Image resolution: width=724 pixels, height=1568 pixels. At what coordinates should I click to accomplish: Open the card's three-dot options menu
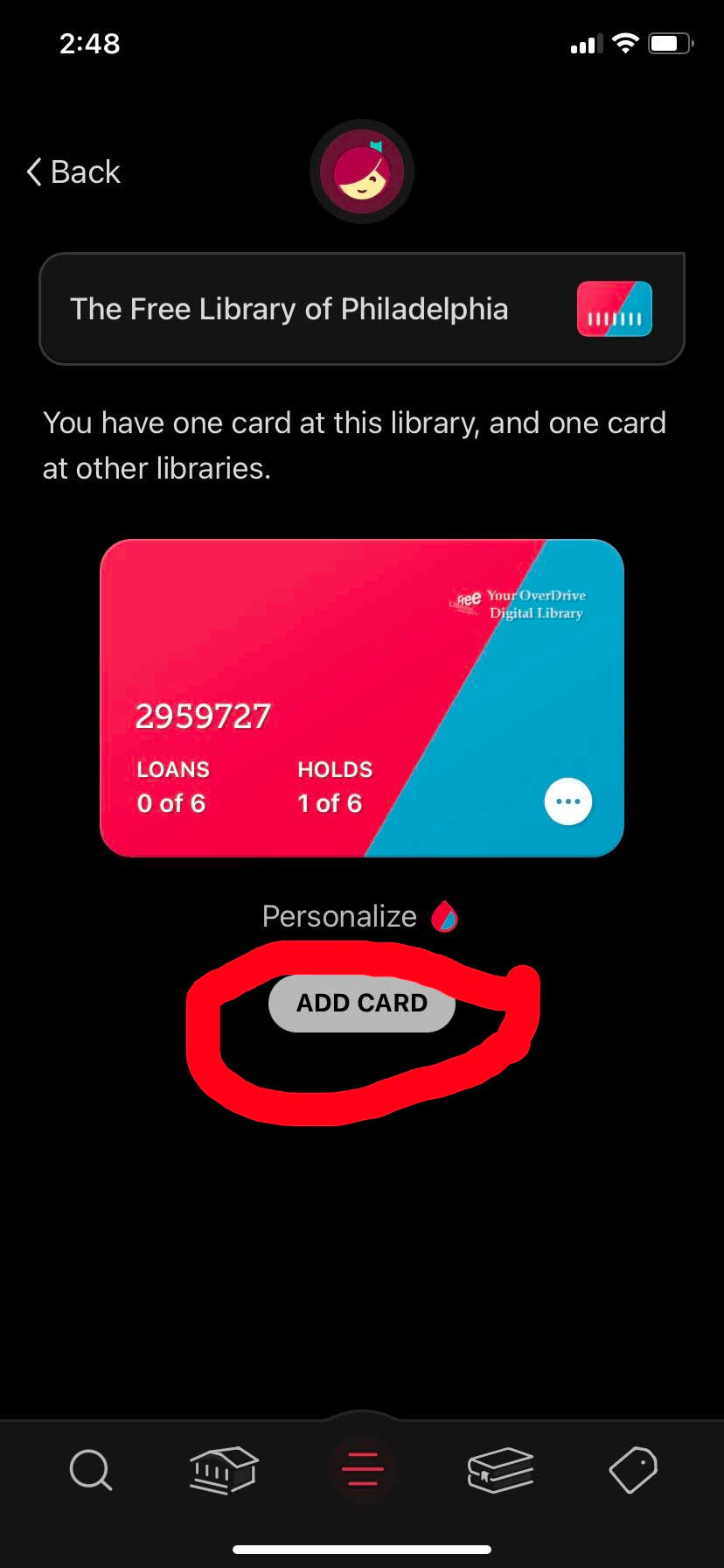pos(568,801)
